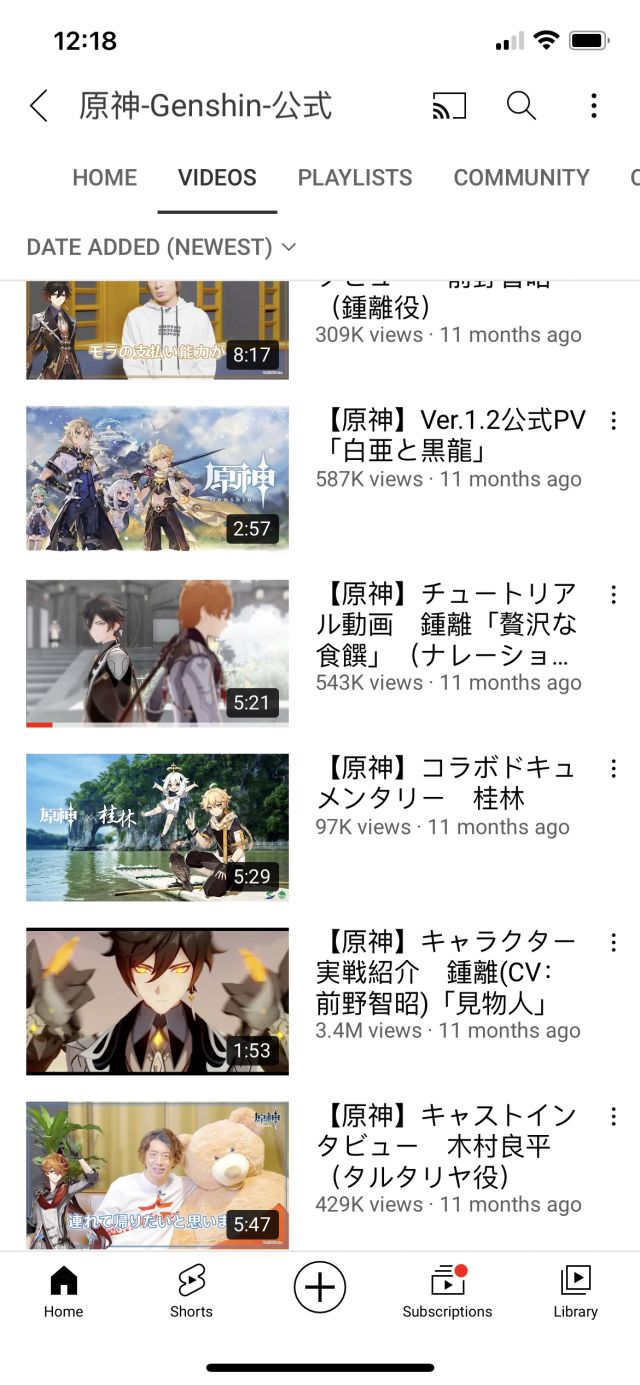Search within this channel

tap(521, 106)
